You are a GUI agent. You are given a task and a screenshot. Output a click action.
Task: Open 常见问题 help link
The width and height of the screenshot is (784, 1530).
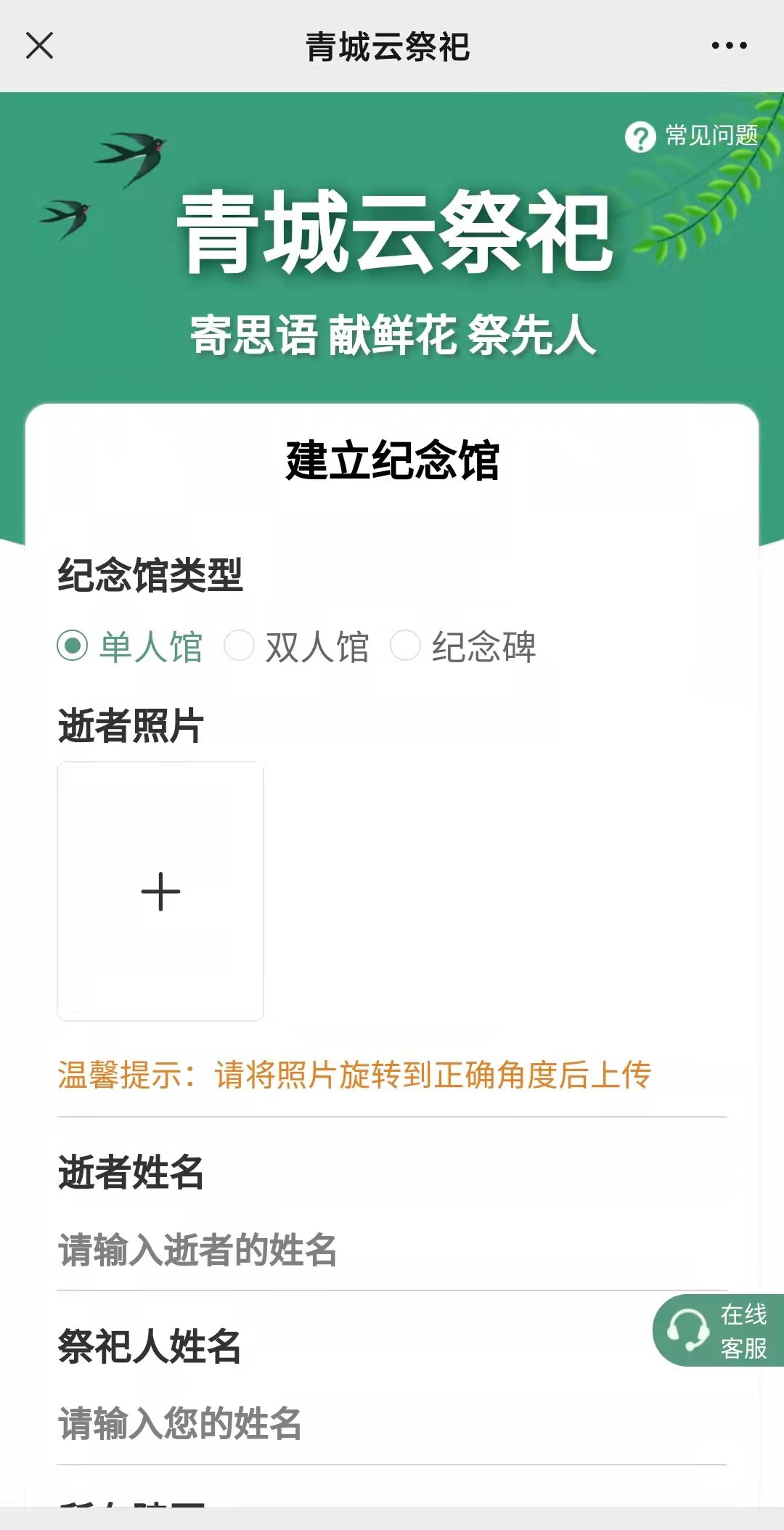pyautogui.click(x=692, y=136)
